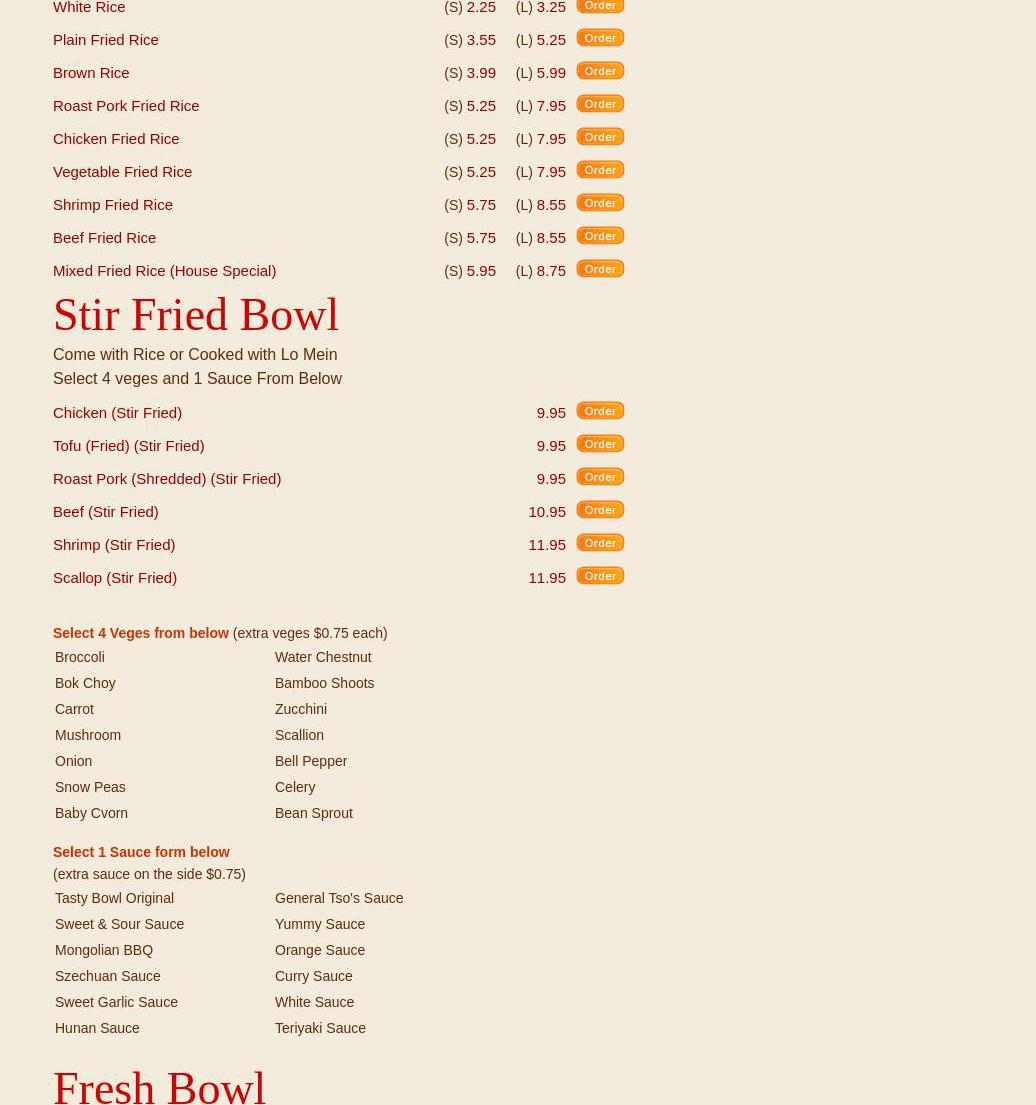Tap Order beside Beef Fried Rice
Screen dimensions: 1036x1105
tap(600, 236)
